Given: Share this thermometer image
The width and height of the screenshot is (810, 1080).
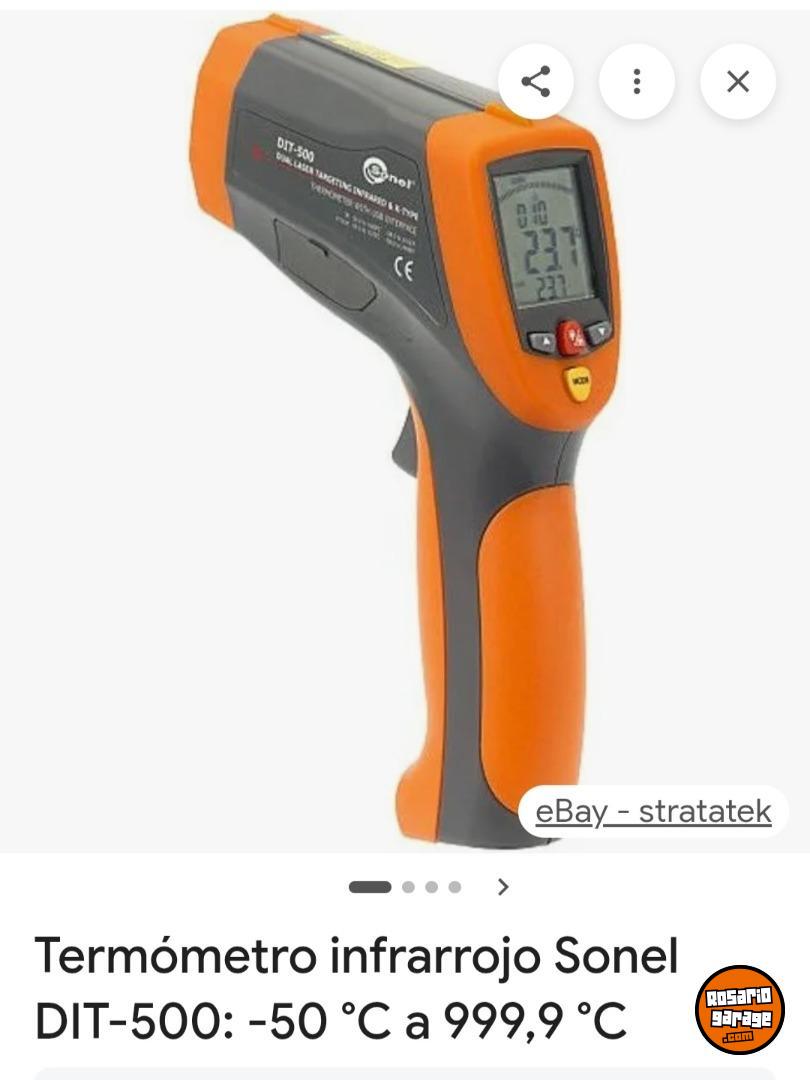Looking at the screenshot, I should tap(536, 81).
